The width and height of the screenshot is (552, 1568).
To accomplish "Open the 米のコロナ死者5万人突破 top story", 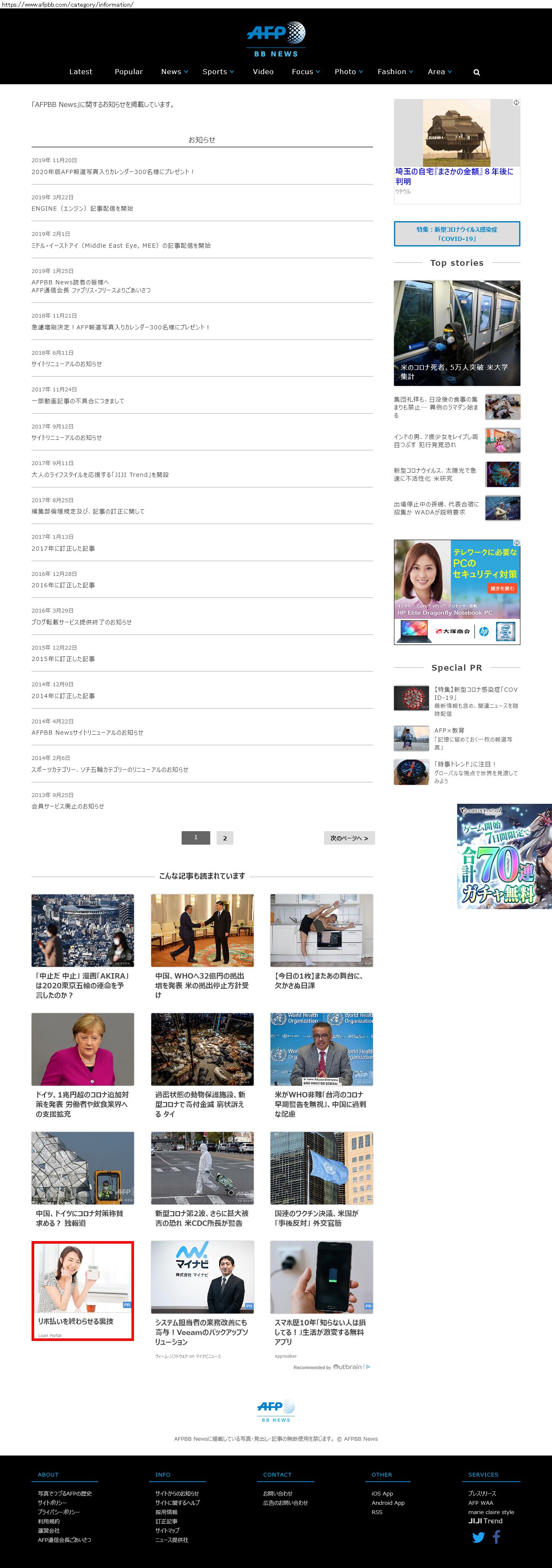I will click(x=456, y=333).
